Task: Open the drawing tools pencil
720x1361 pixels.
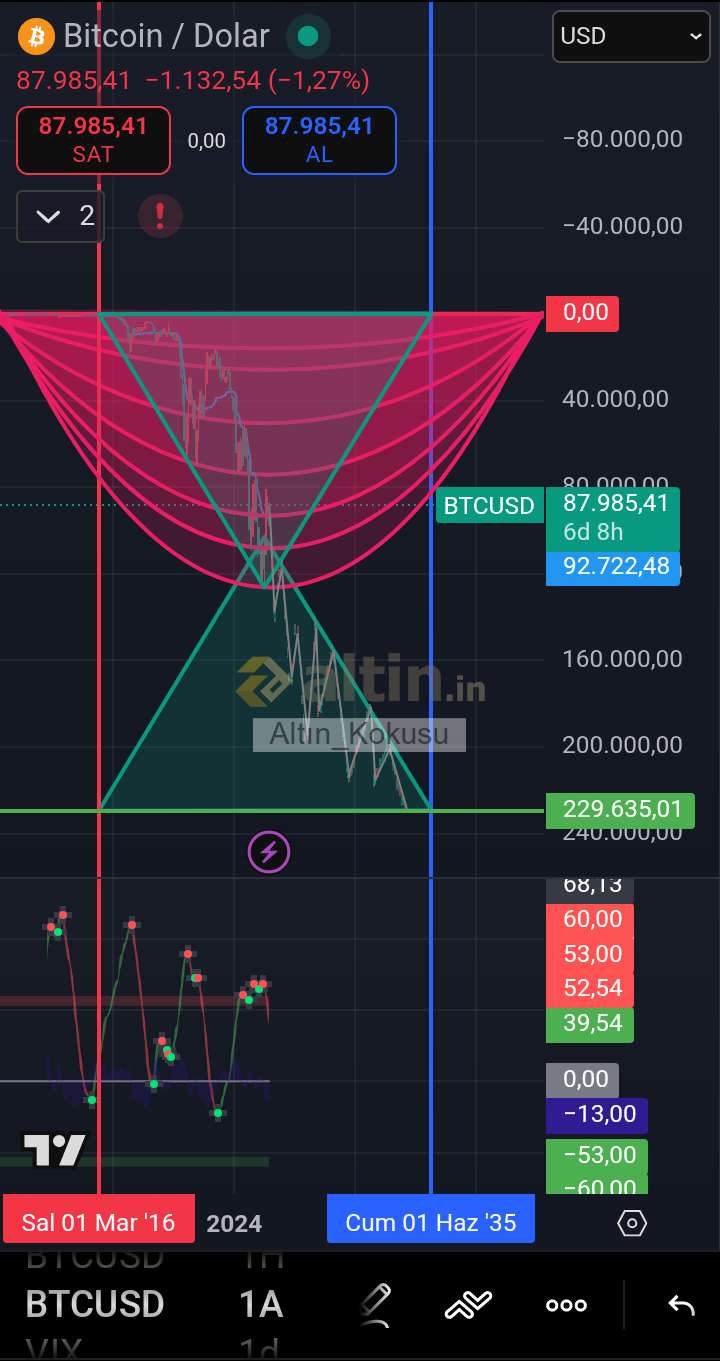Action: 375,1304
